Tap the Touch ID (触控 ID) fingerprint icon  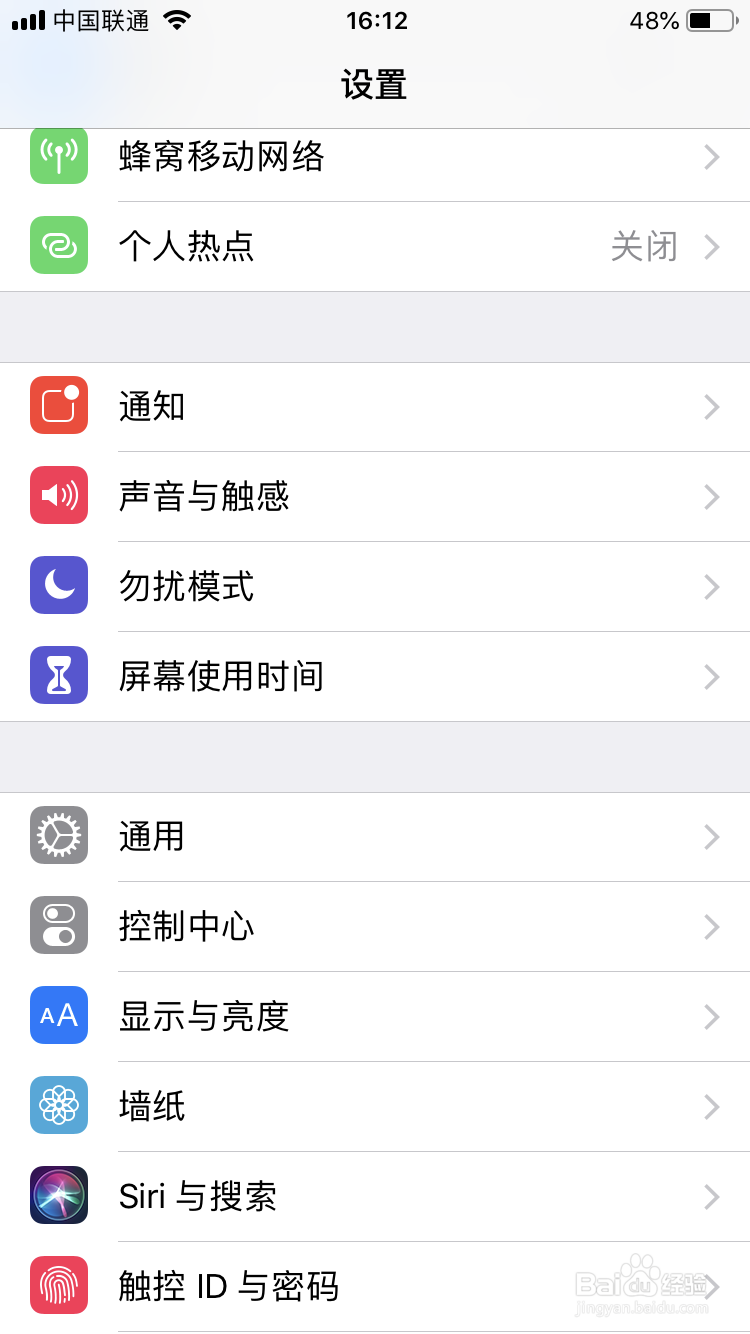click(x=58, y=1286)
